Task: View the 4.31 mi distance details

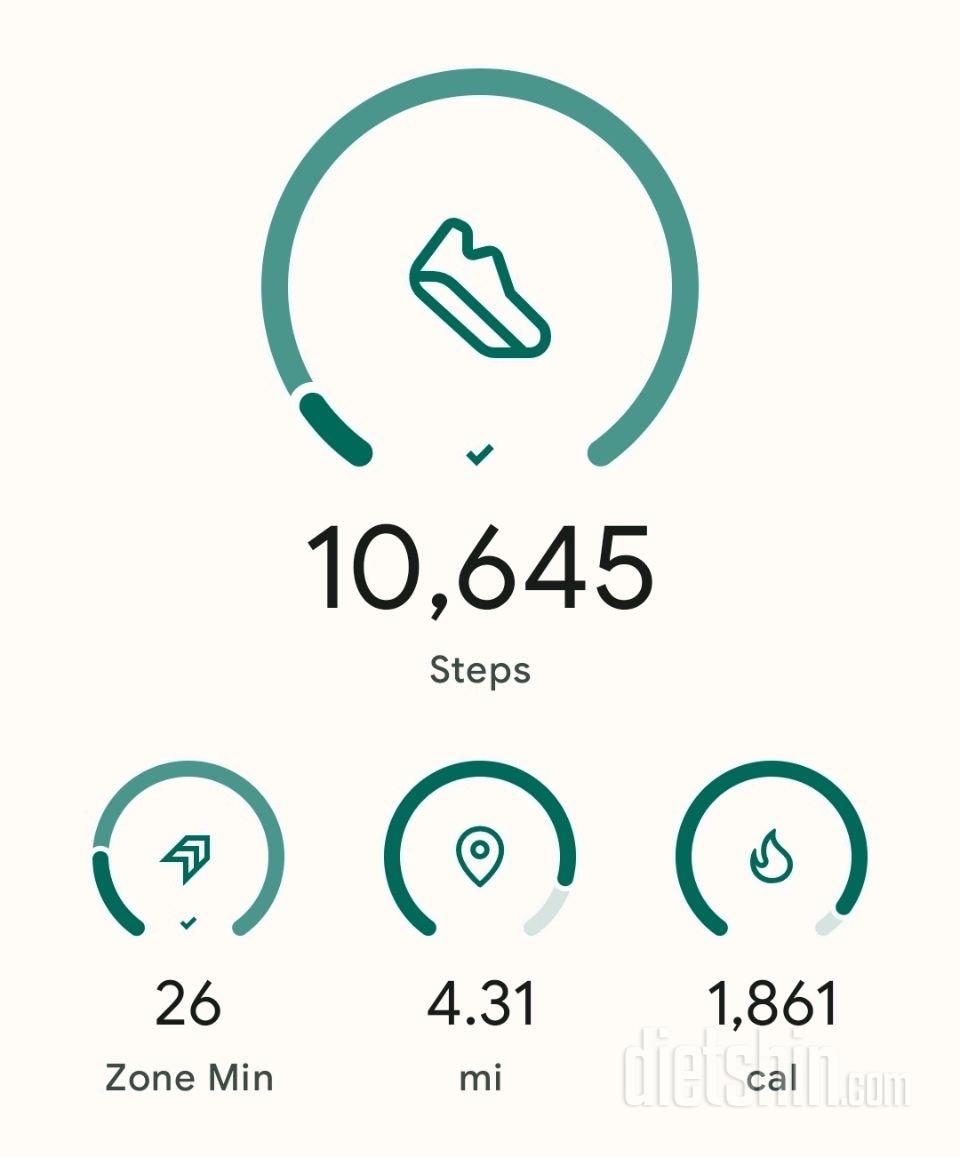Action: pyautogui.click(x=480, y=858)
